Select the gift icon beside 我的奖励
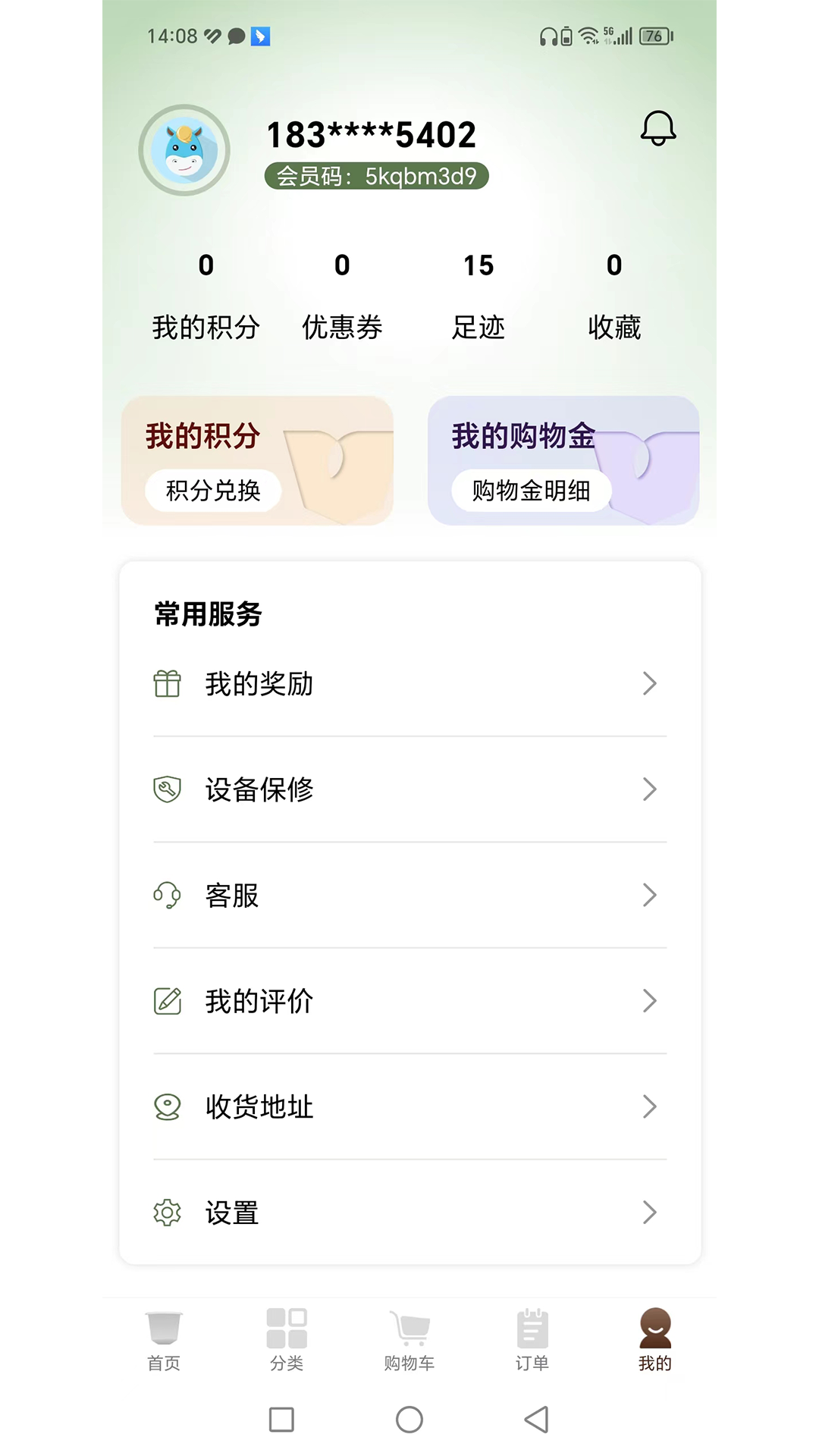Screen dimensions: 819x1456 (168, 683)
